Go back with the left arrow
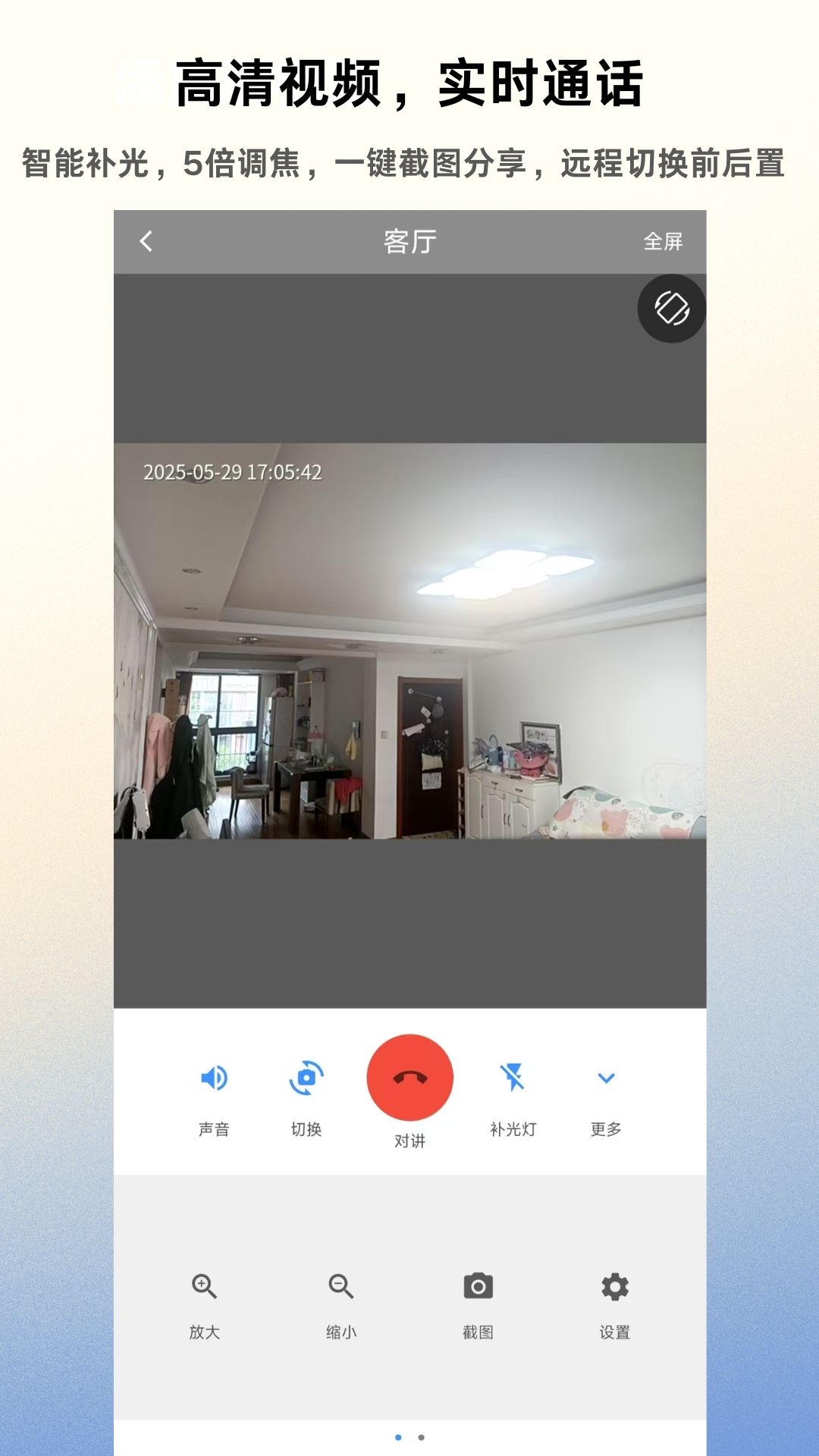The width and height of the screenshot is (819, 1456). pos(146,241)
